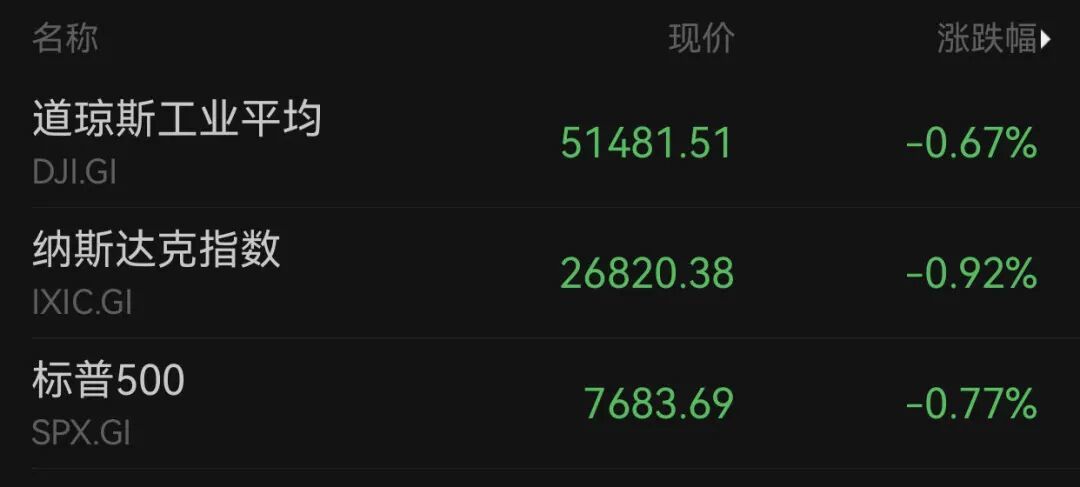
Task: Open the 标普500 index row
Action: [x=540, y=404]
